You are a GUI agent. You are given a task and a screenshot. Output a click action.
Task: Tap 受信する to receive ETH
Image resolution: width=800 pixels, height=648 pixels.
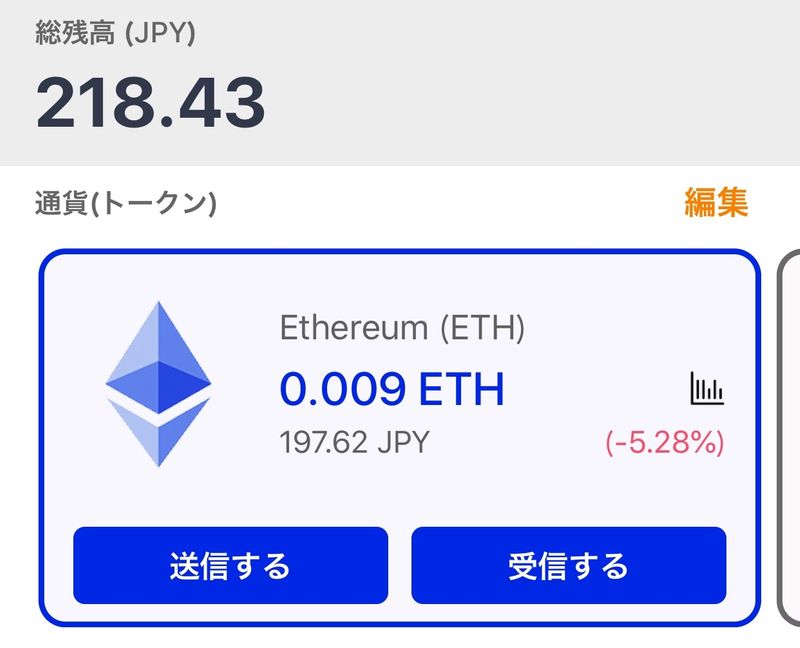click(x=568, y=566)
